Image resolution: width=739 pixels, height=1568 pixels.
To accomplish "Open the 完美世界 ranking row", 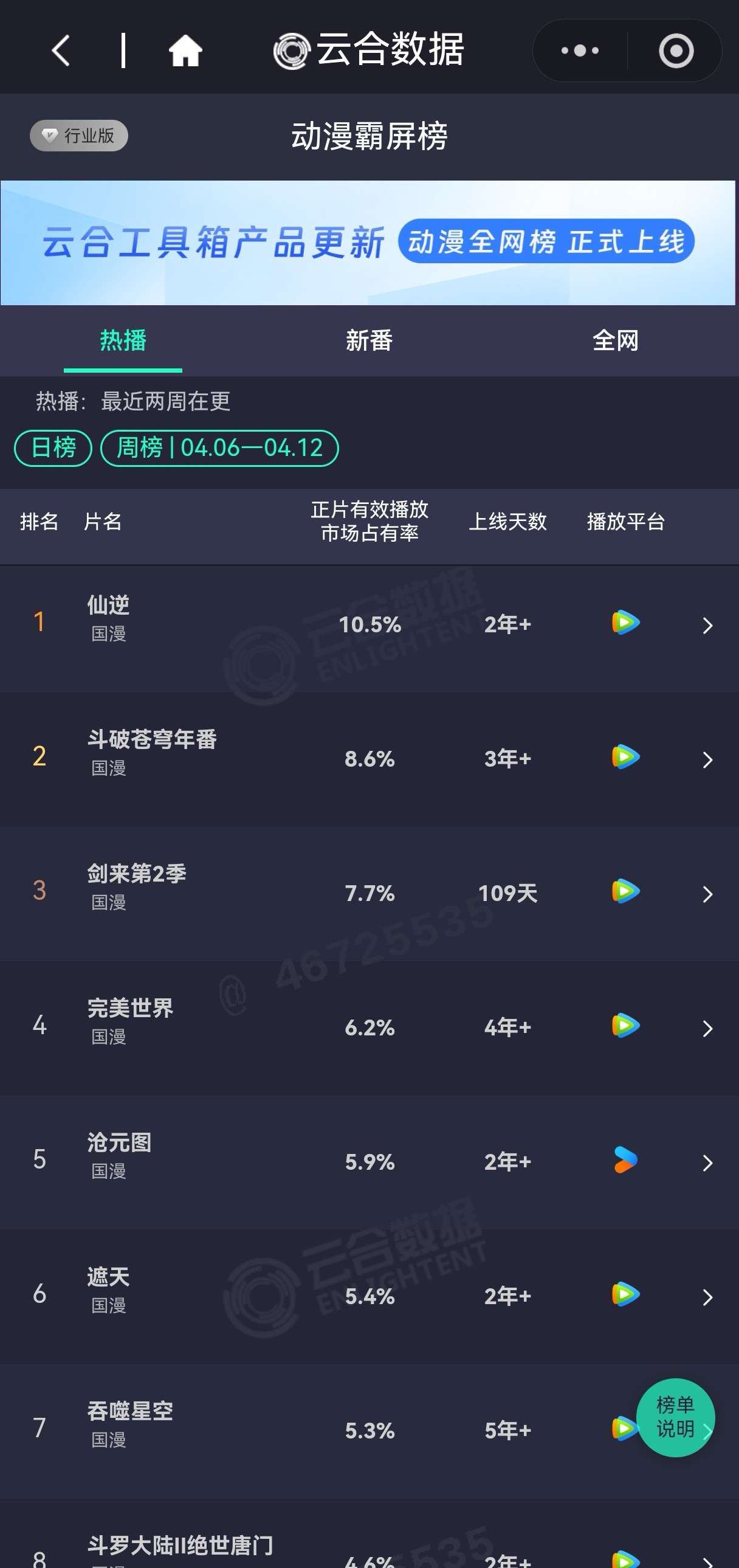I will [x=369, y=1028].
